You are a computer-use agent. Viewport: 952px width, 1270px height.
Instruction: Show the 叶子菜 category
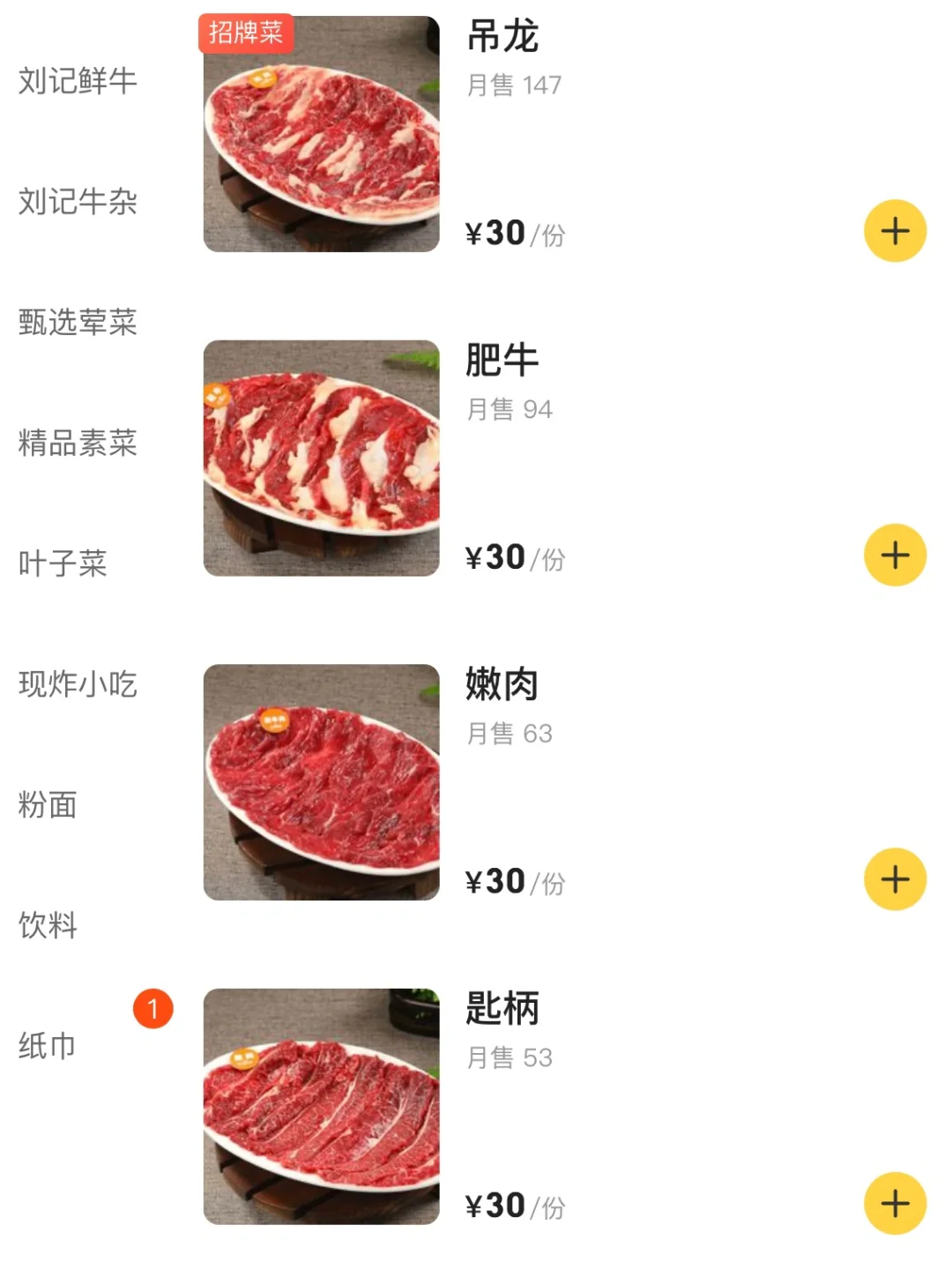coord(63,564)
